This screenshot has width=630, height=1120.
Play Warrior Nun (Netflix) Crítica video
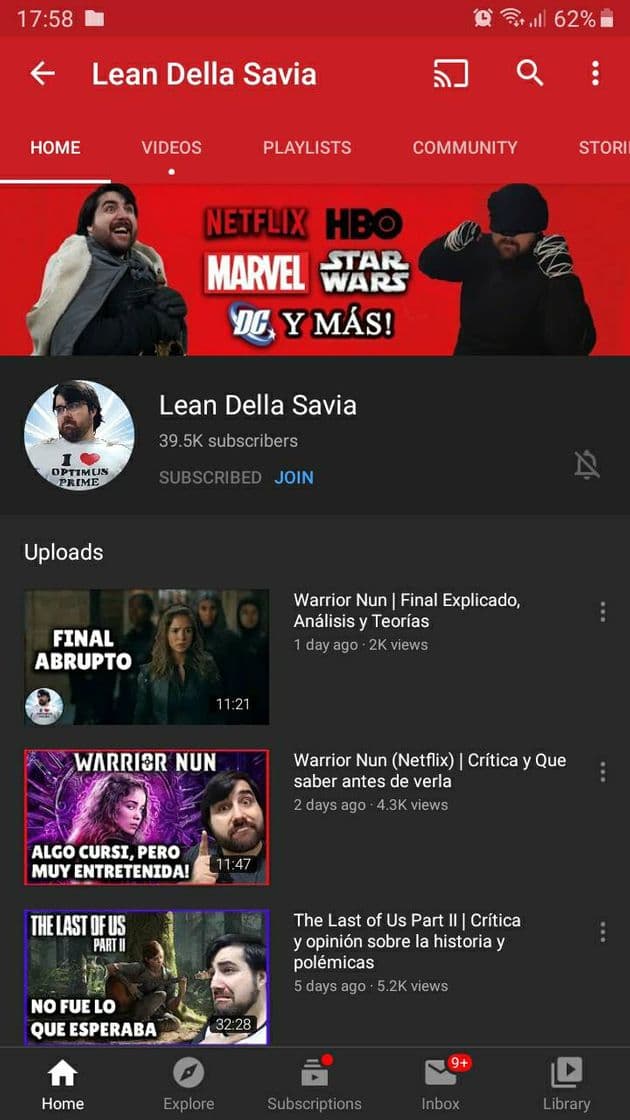146,817
